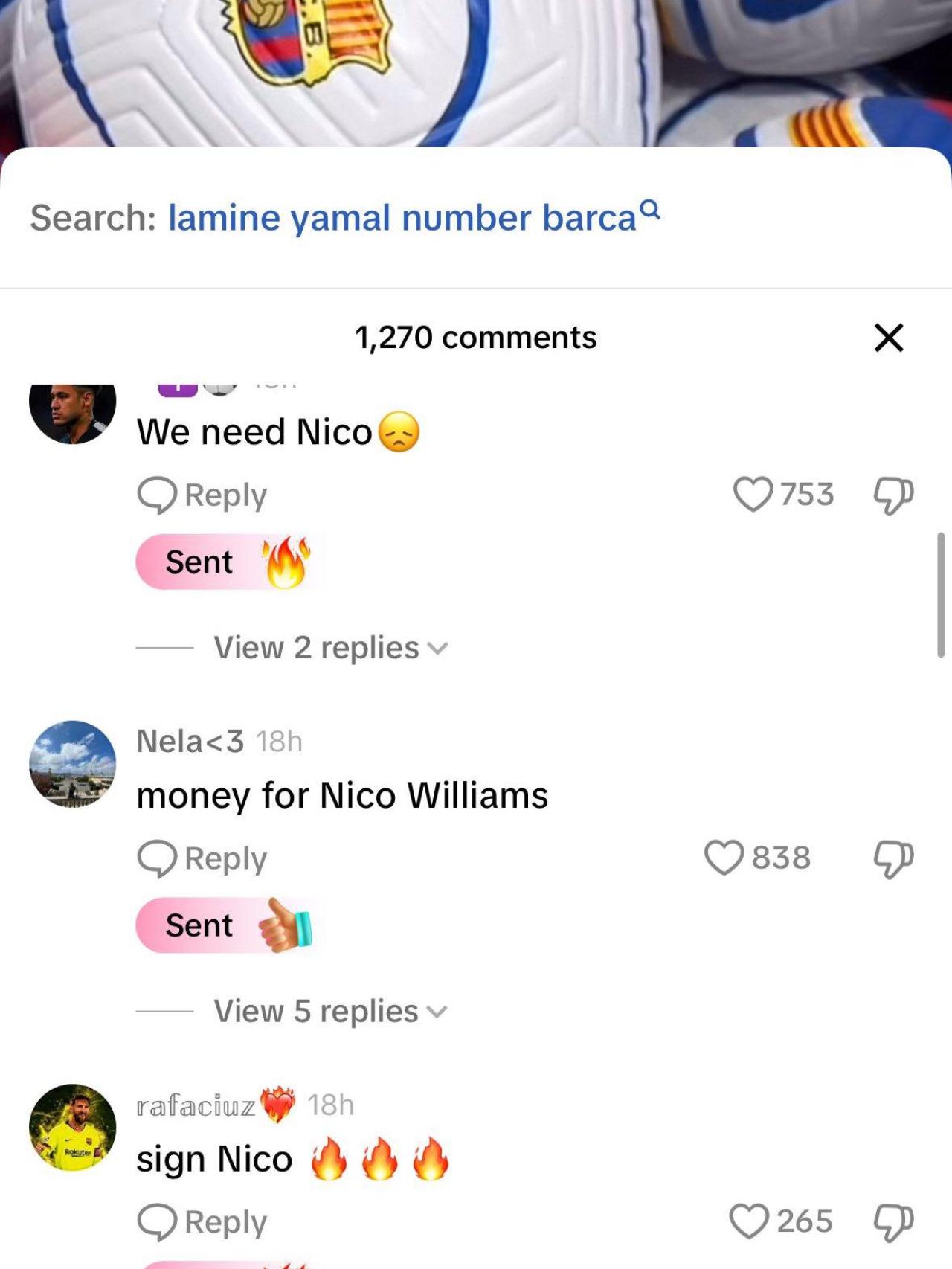Dislike the 'sign Nico' comment

click(891, 1220)
